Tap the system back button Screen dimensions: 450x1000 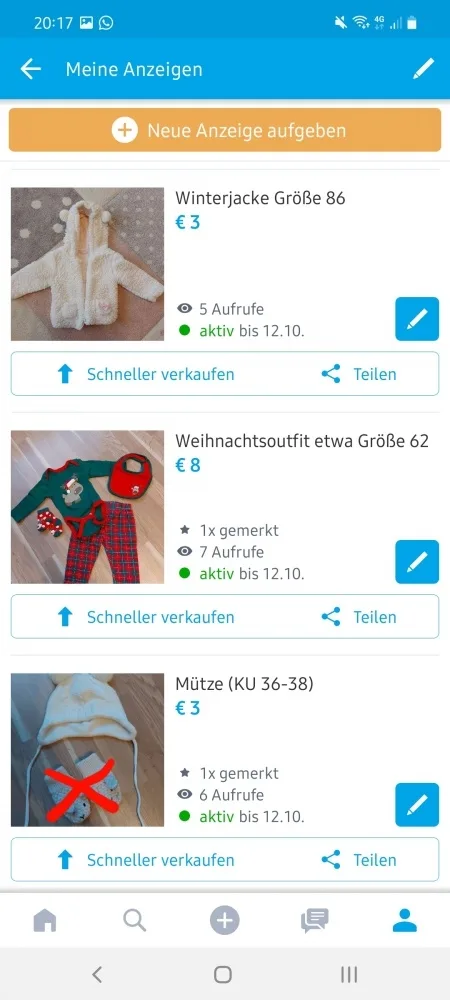[x=97, y=974]
